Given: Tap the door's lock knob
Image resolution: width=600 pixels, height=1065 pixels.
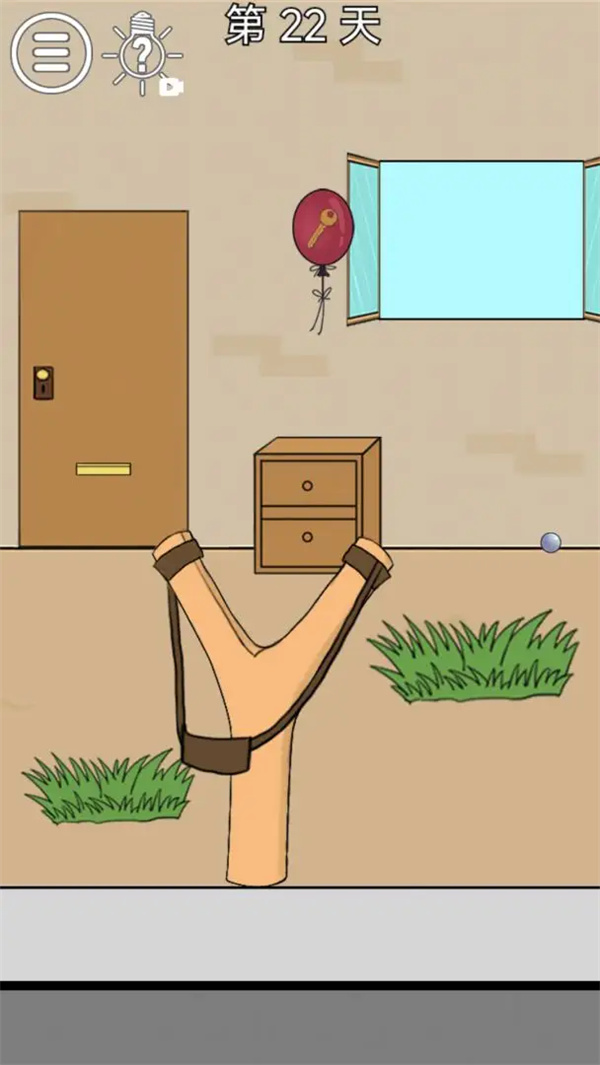Looking at the screenshot, I should [43, 382].
